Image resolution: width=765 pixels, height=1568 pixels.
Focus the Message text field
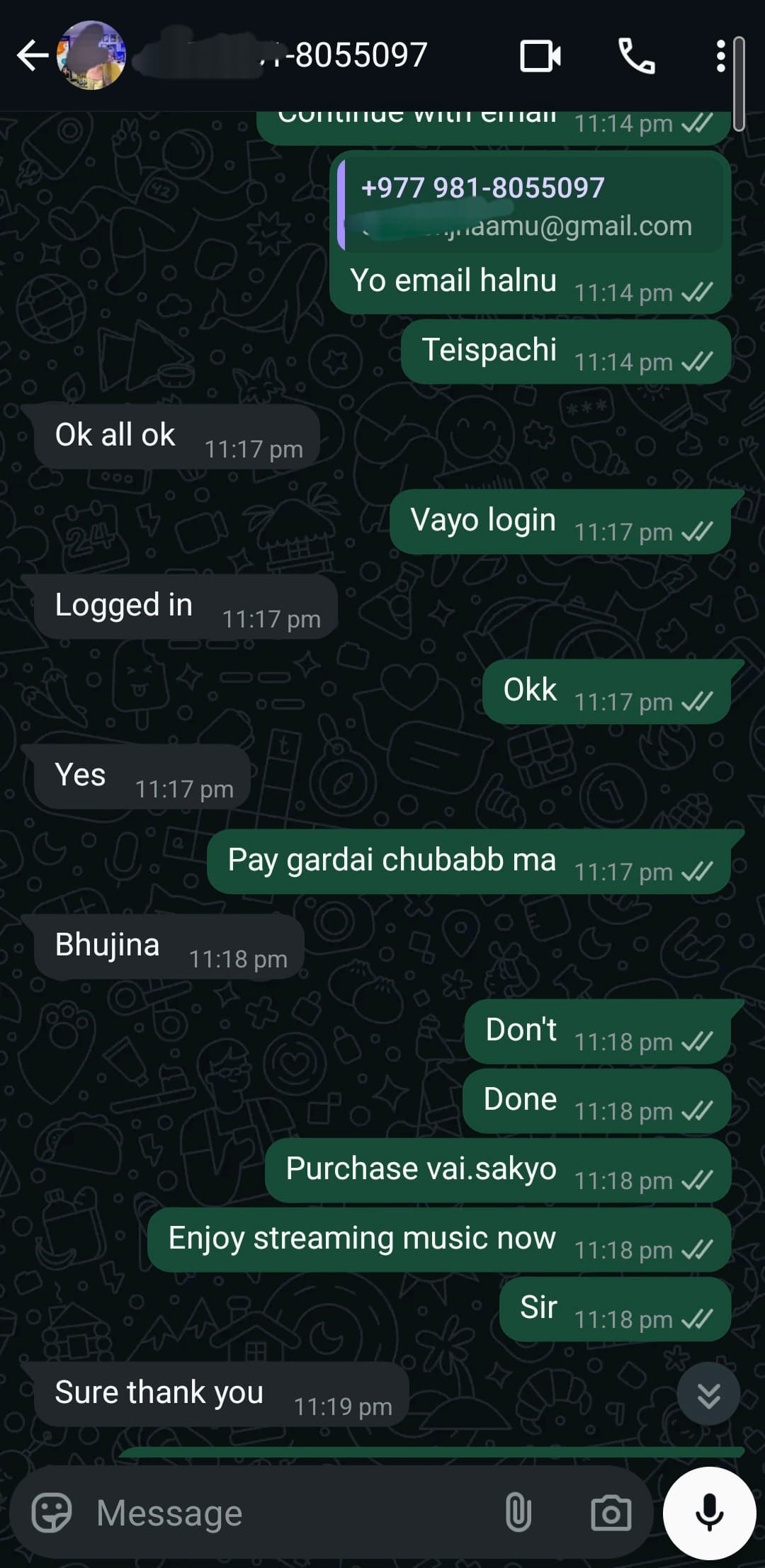coord(283,1513)
